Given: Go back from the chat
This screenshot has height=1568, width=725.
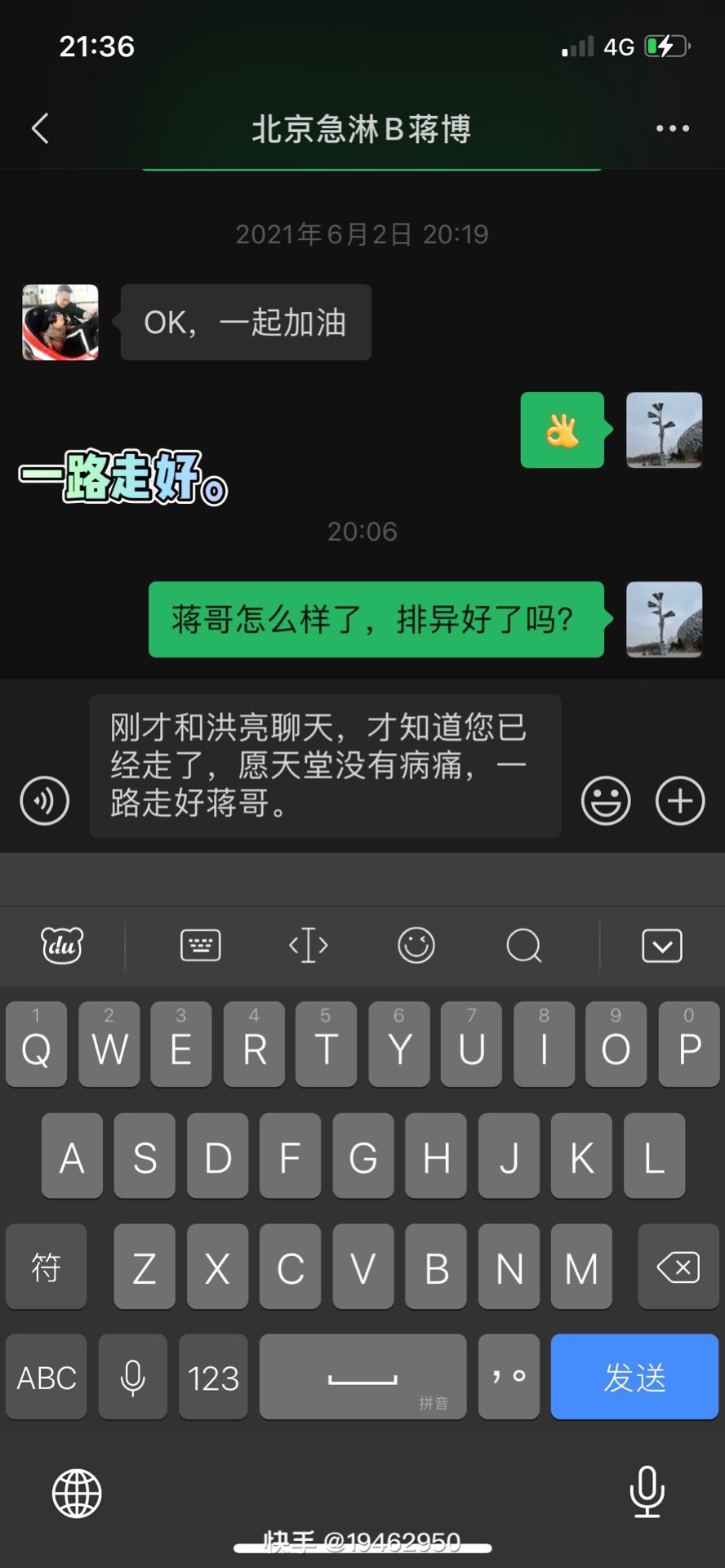Looking at the screenshot, I should click(40, 128).
